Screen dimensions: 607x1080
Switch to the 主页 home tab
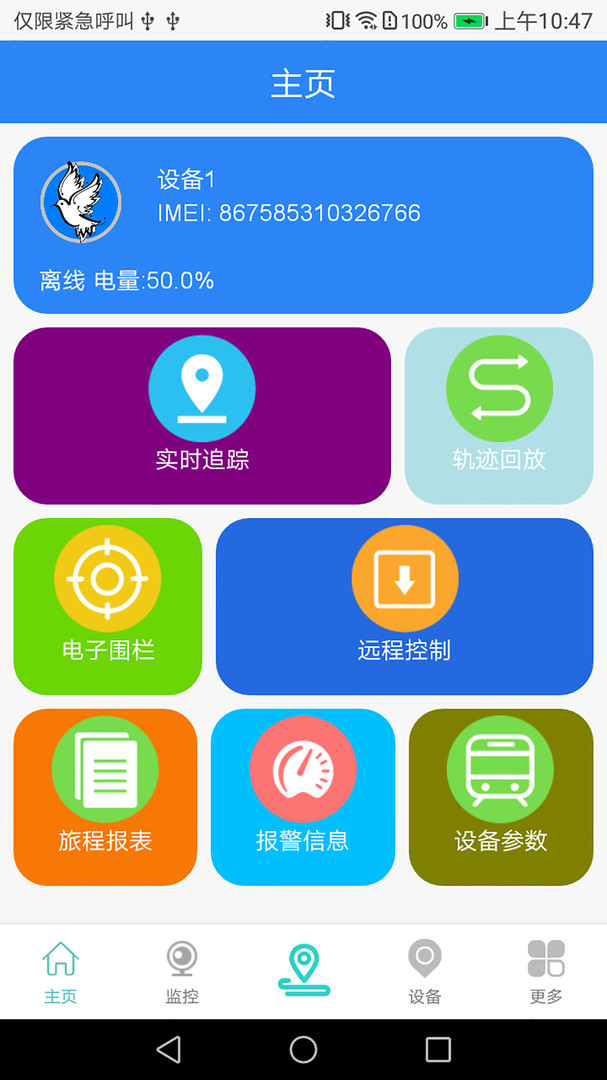[x=61, y=972]
